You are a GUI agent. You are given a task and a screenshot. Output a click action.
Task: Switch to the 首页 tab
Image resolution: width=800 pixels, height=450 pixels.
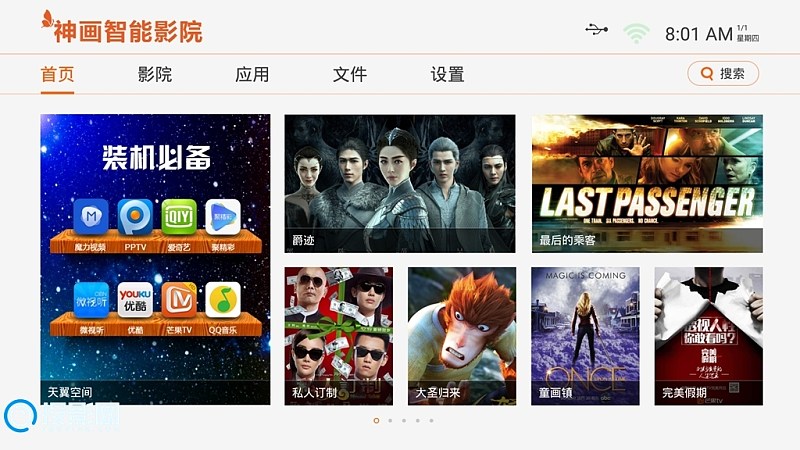[x=57, y=74]
